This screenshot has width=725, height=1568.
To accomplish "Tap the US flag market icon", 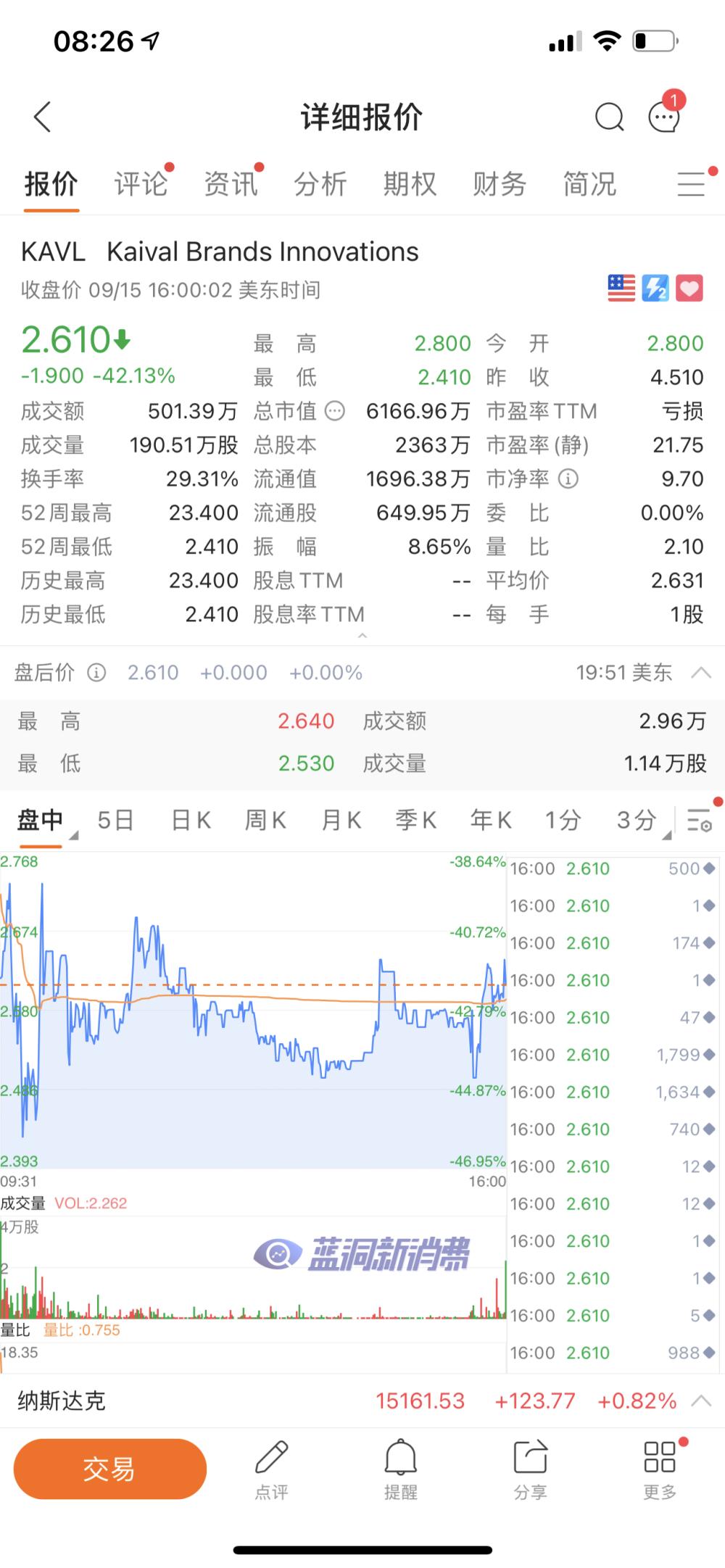I will (620, 288).
